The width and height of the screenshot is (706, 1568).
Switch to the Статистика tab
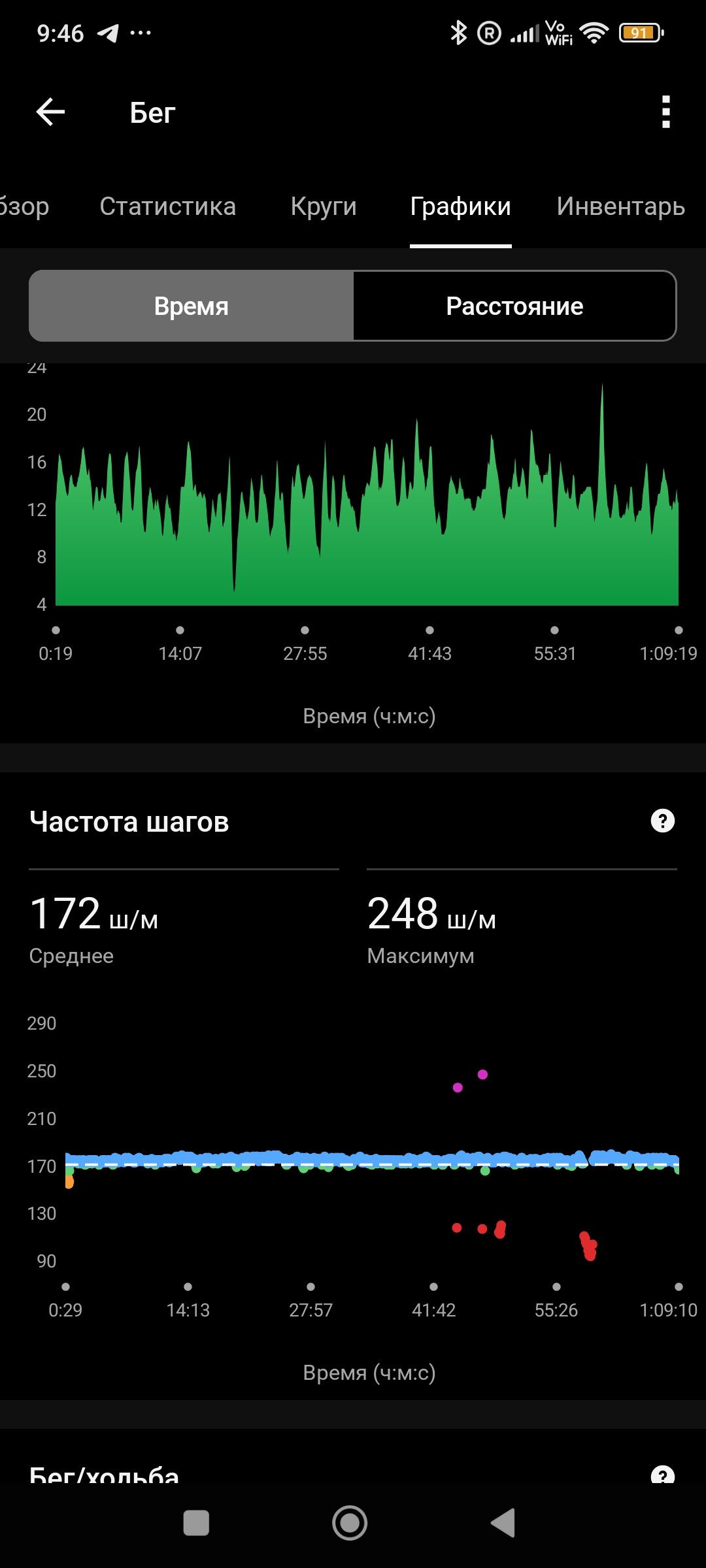168,206
